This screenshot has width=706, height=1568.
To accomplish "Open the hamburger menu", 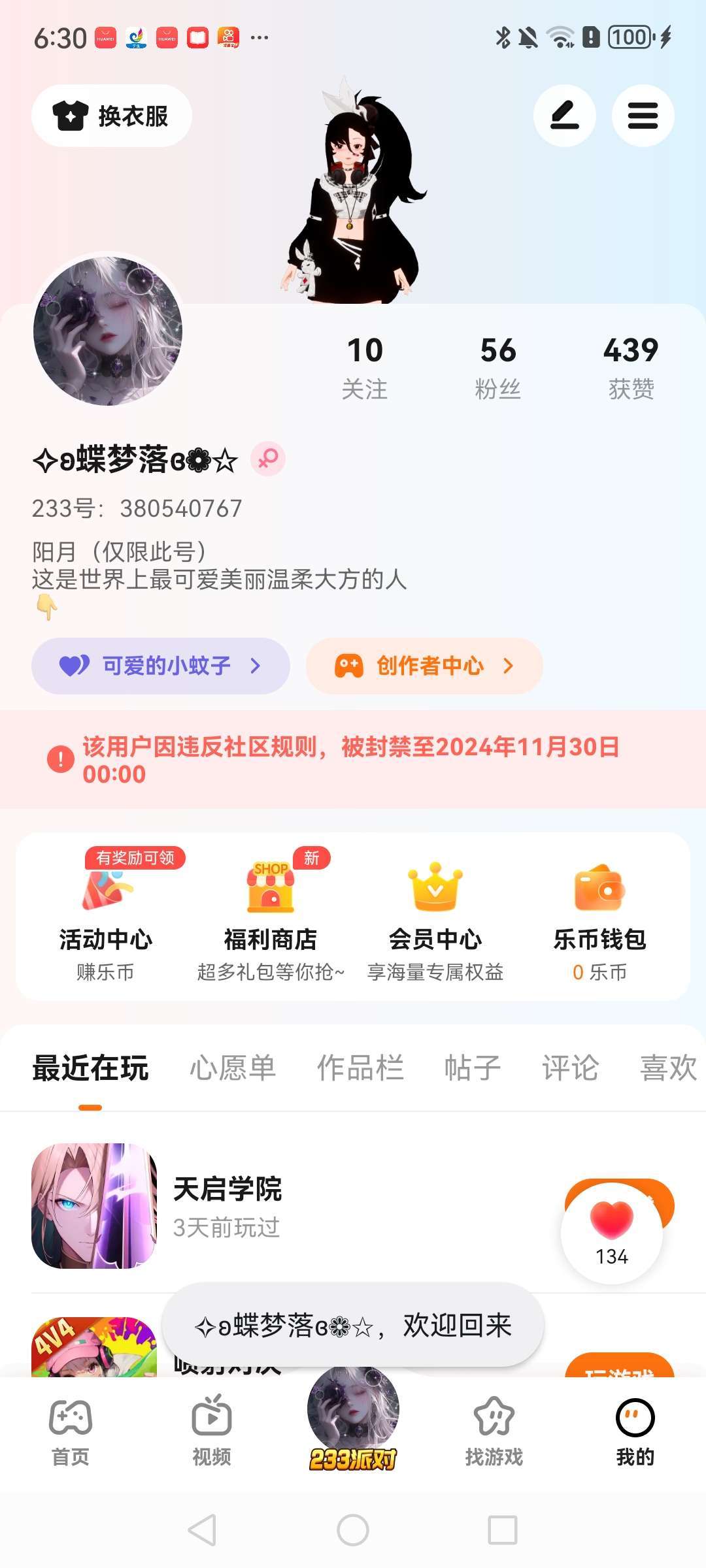I will click(643, 116).
